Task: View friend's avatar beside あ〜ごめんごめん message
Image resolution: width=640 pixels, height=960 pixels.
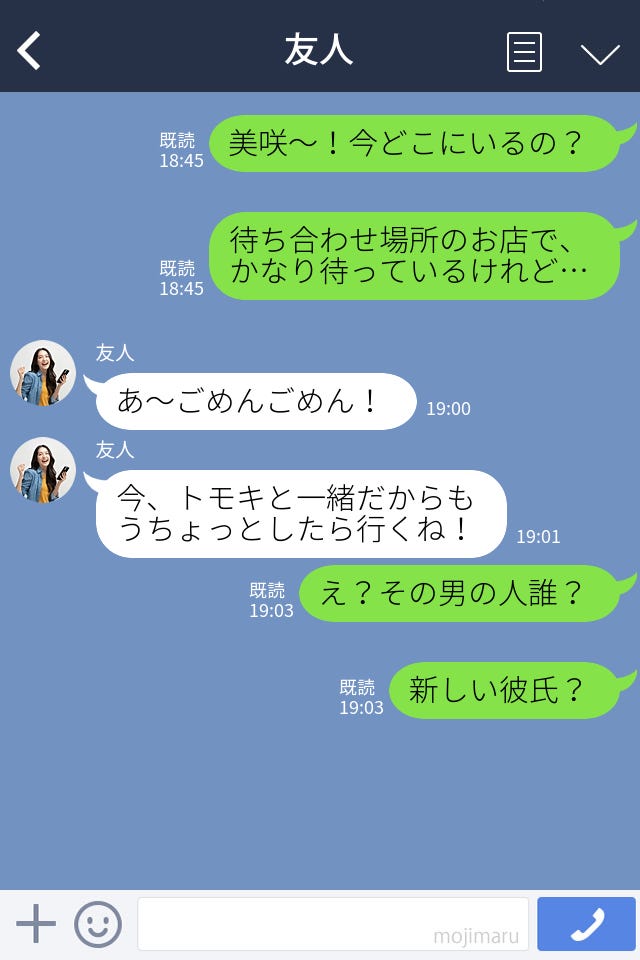Action: click(x=43, y=373)
